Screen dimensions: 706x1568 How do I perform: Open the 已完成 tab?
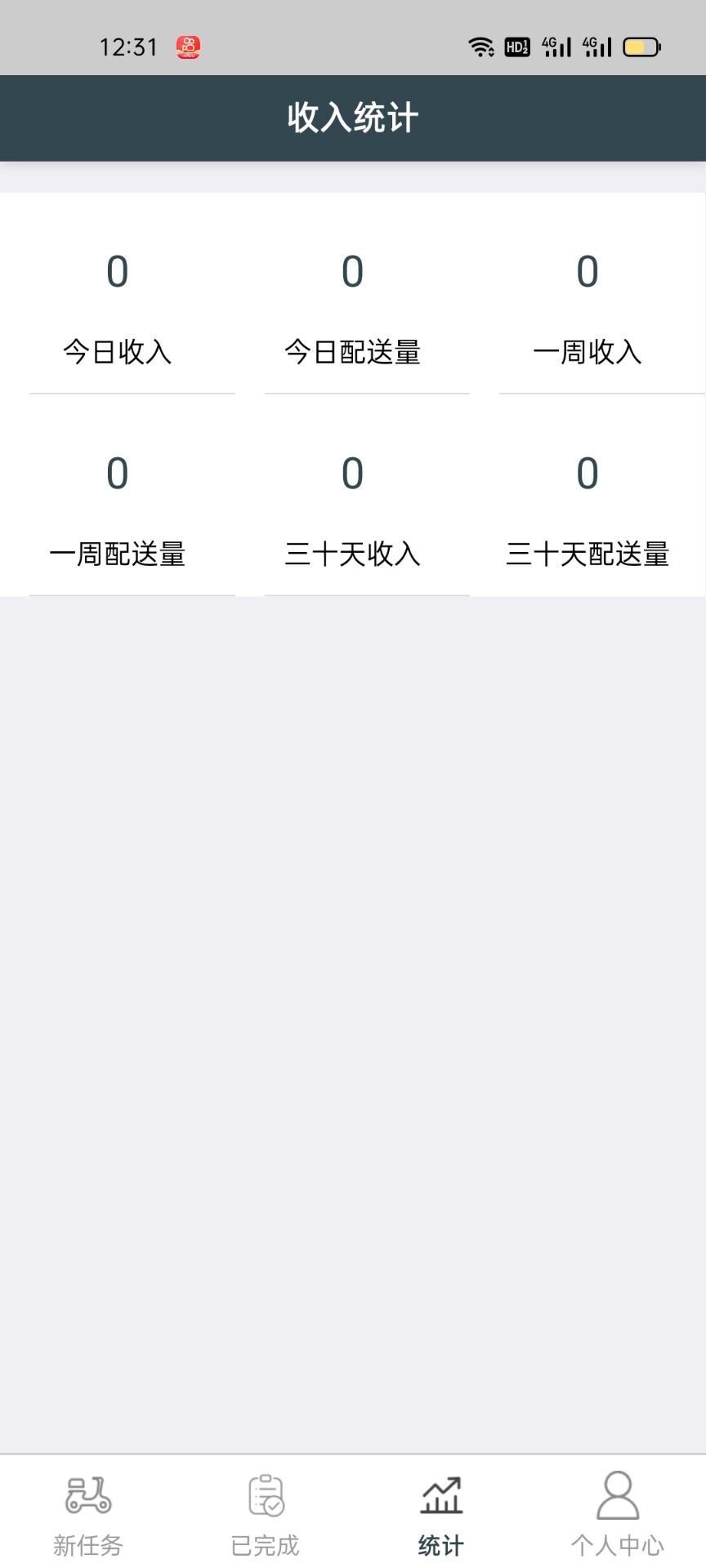click(265, 1512)
